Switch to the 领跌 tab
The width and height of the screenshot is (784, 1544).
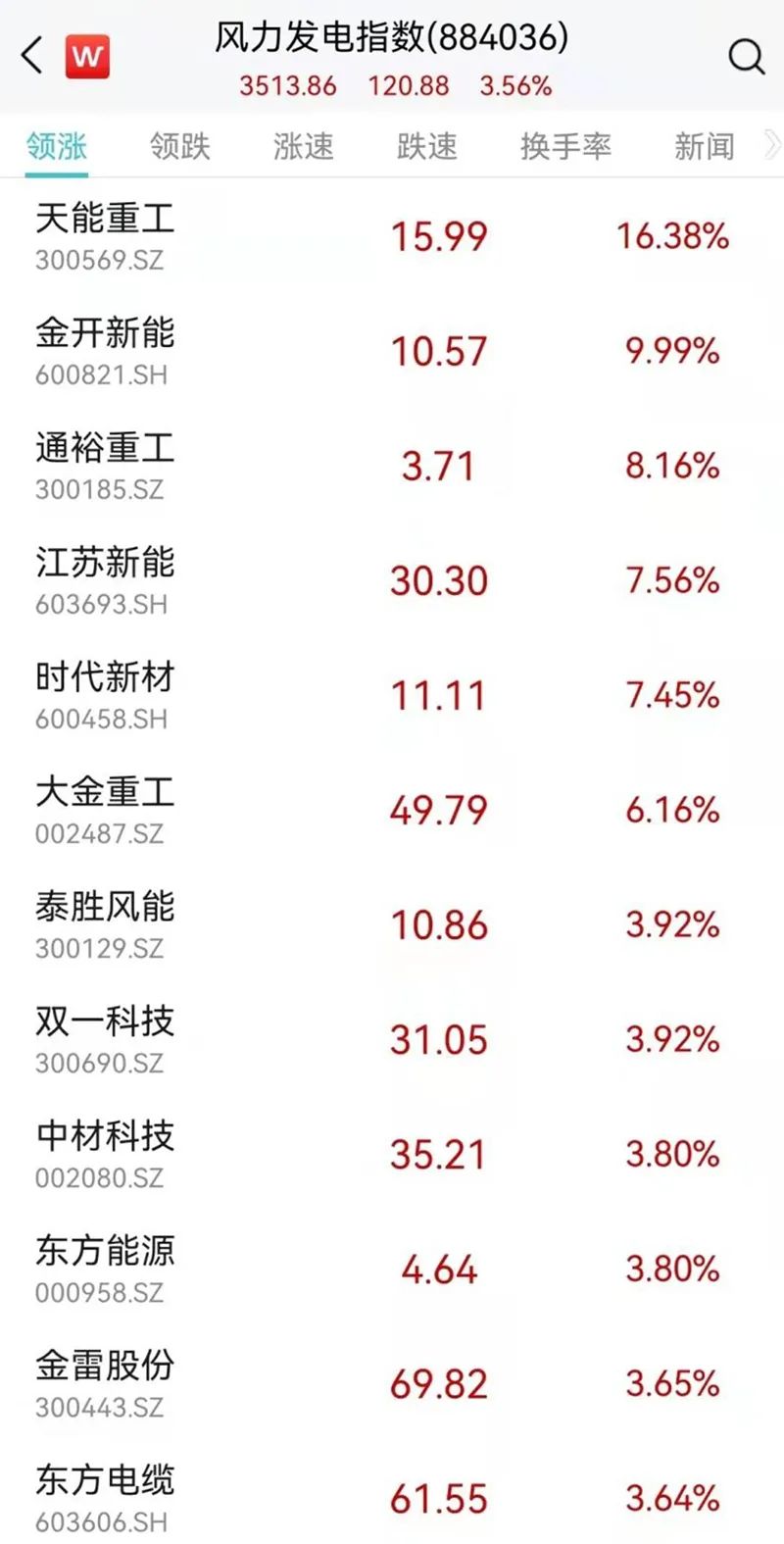[180, 146]
